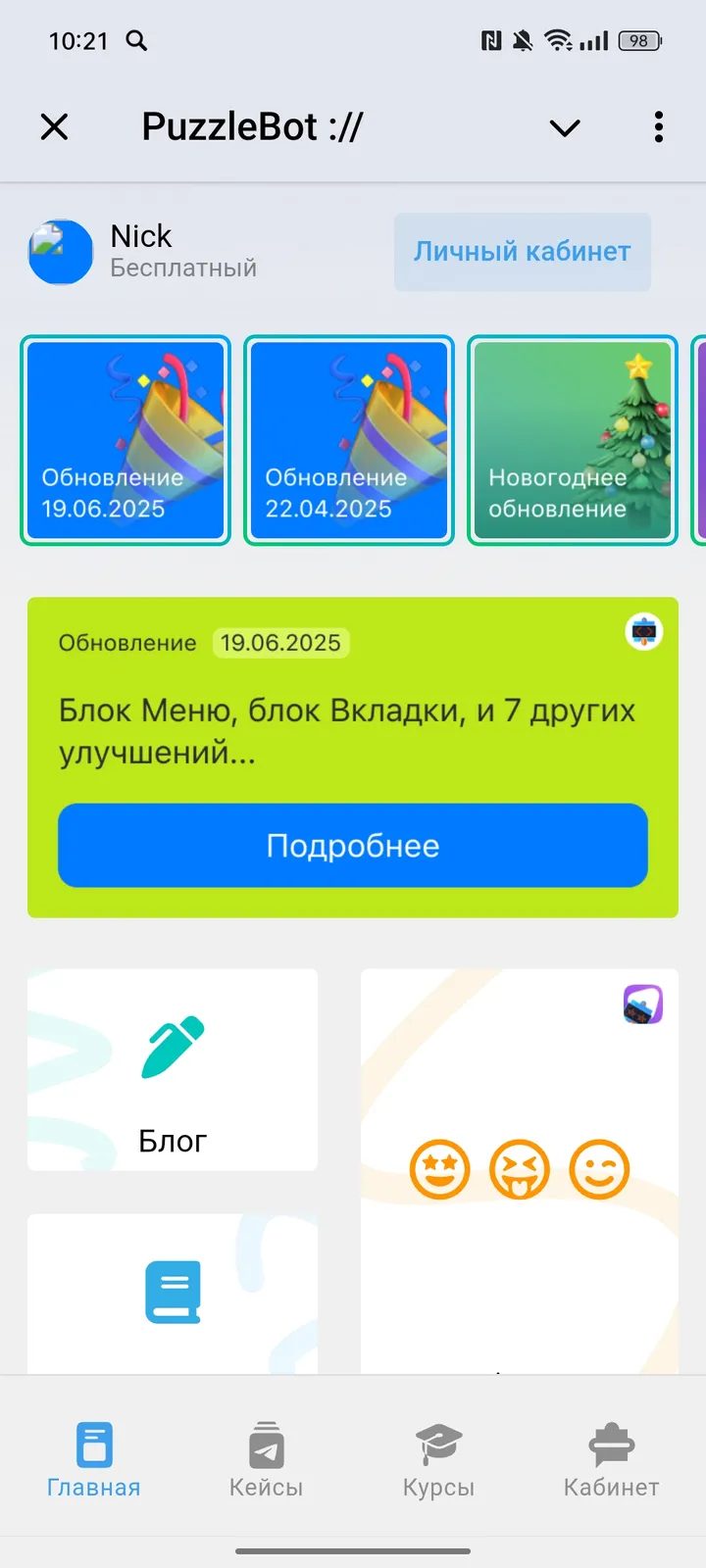Image resolution: width=706 pixels, height=1568 pixels.
Task: Open the card with emoji faces
Action: (x=520, y=1169)
